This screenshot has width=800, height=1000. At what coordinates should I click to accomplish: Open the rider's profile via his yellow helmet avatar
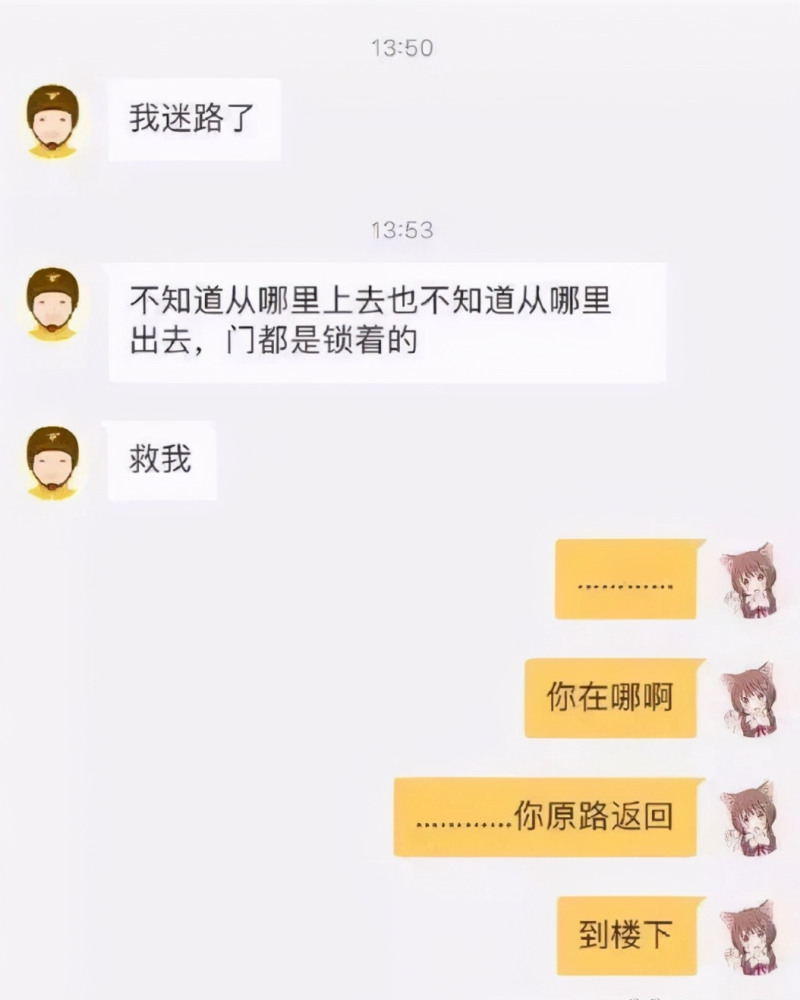[x=52, y=117]
